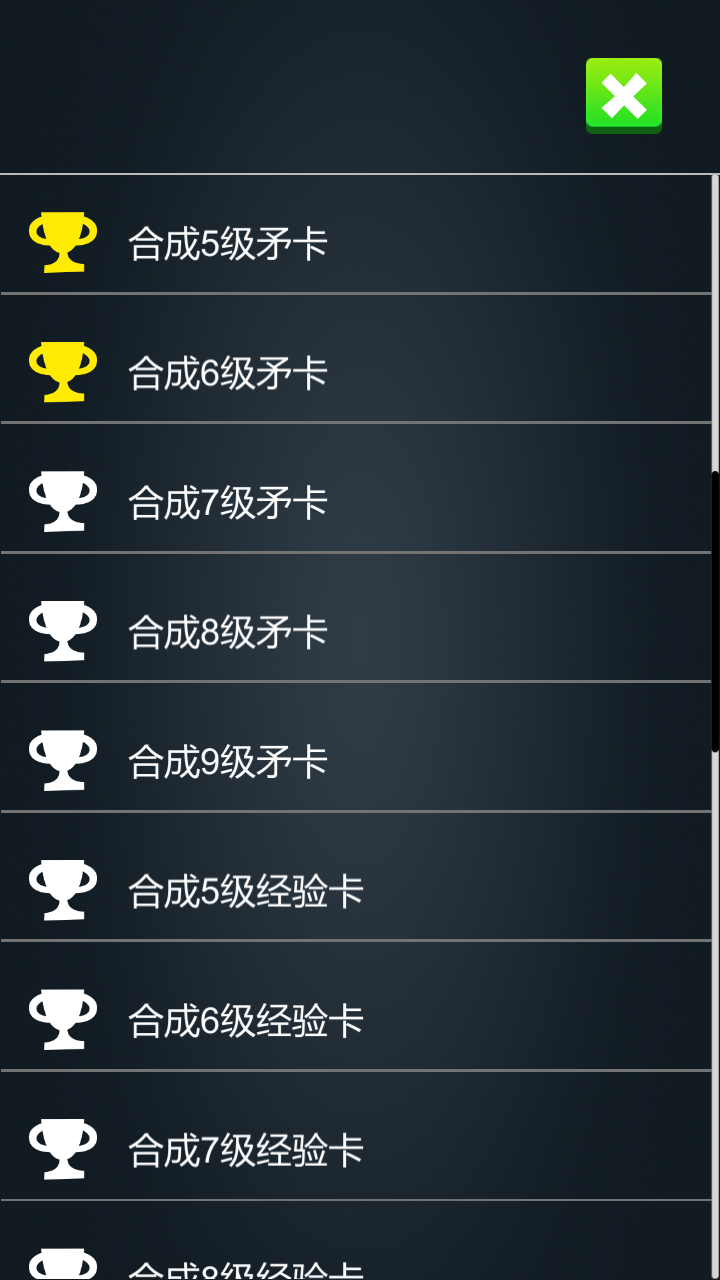The height and width of the screenshot is (1280, 720).
Task: Click the trophy icon next to 合成7级经验卡
Action: point(62,1148)
